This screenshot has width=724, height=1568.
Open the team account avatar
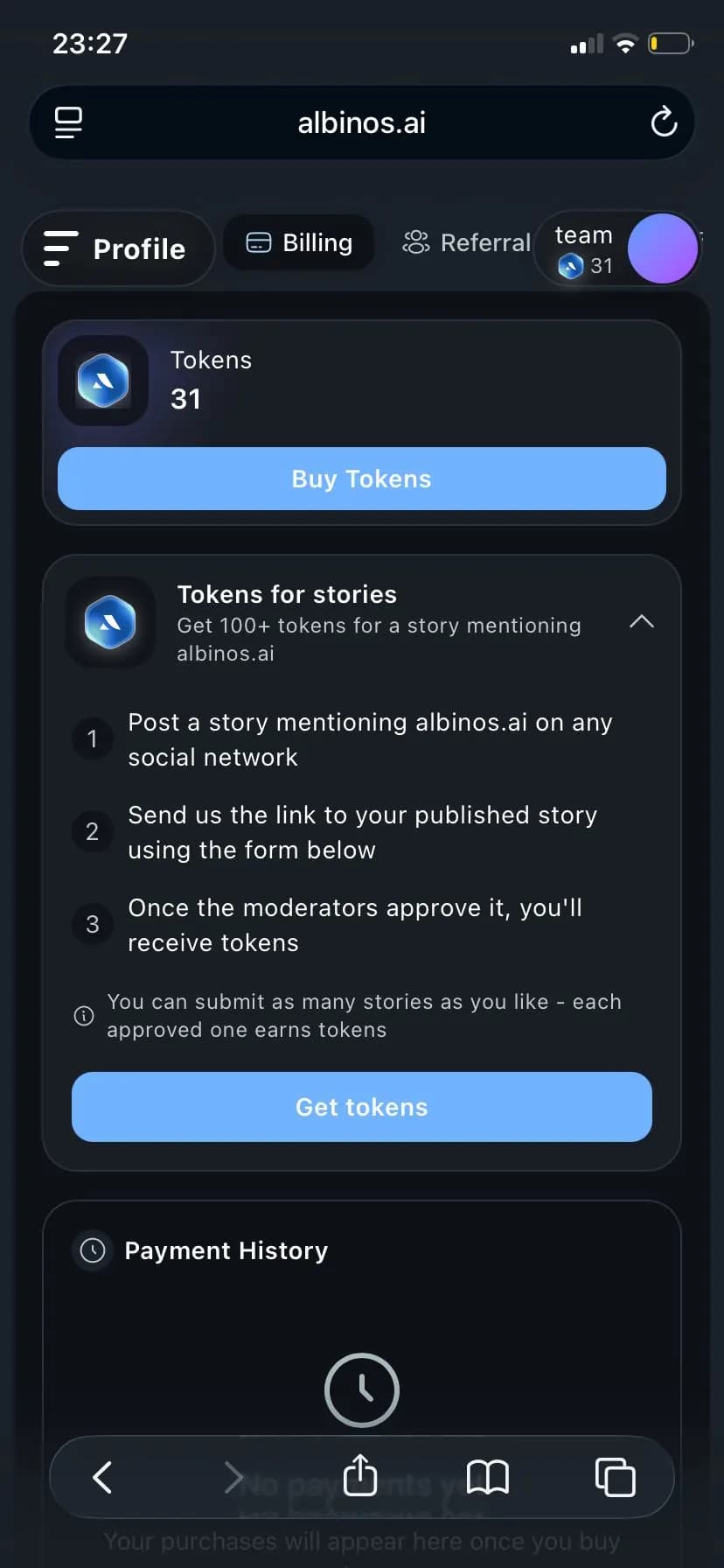663,248
